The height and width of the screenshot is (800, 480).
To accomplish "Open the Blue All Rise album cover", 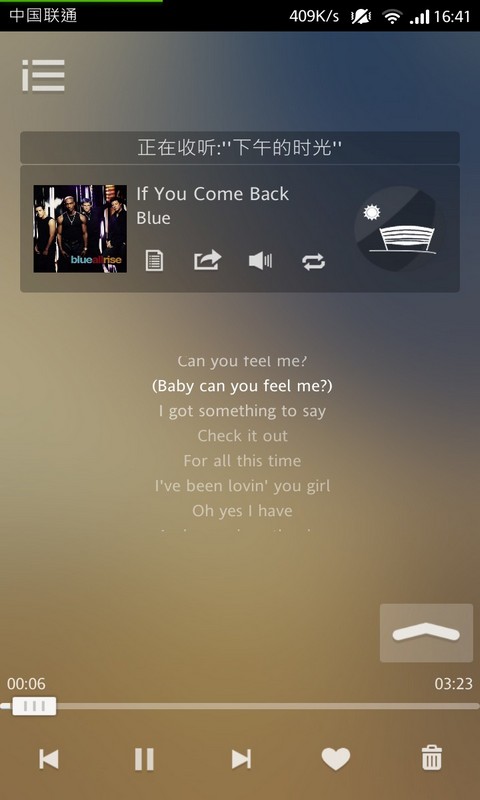I will [x=80, y=229].
